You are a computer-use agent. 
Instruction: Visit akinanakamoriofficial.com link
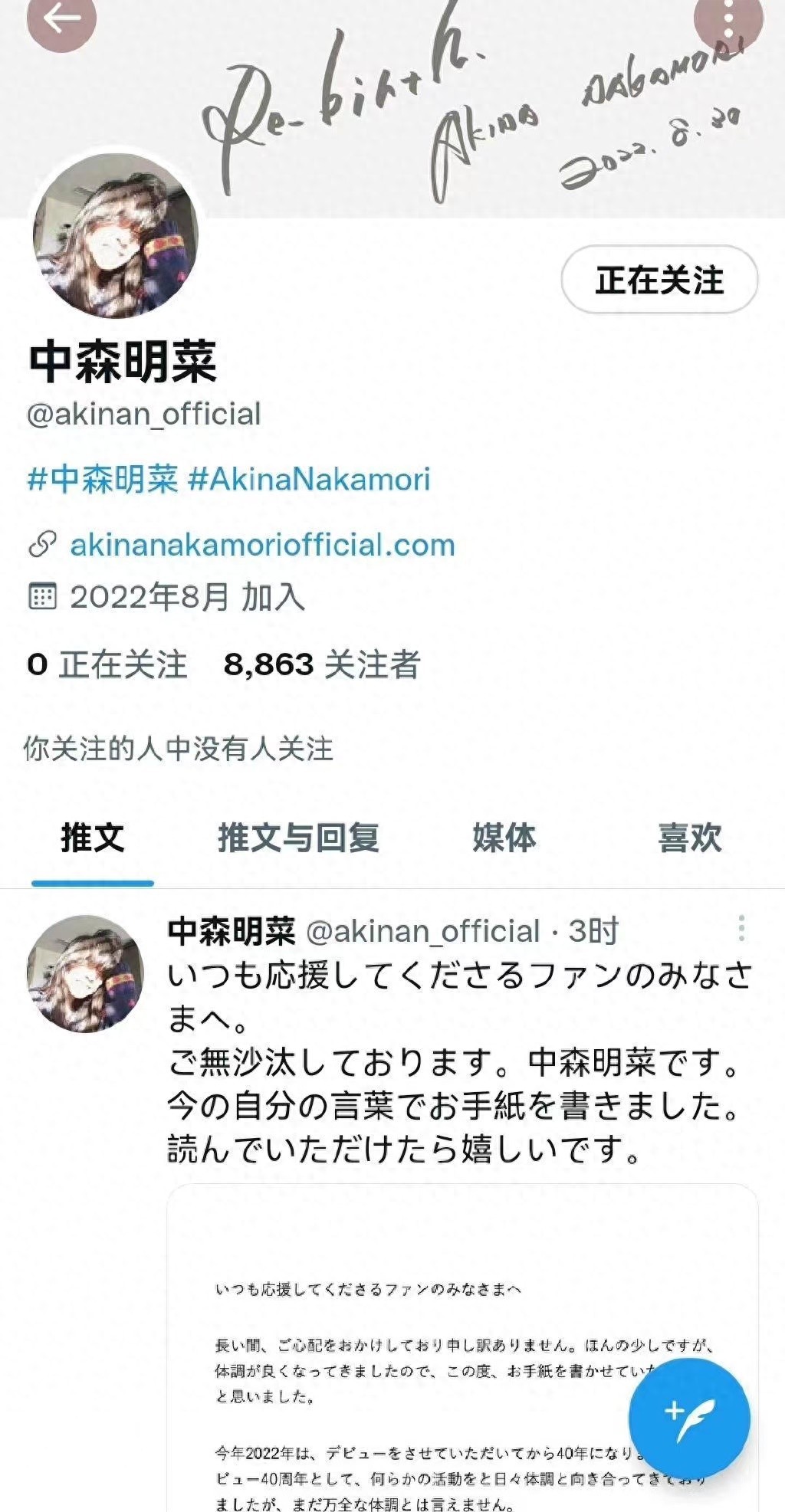tap(262, 545)
